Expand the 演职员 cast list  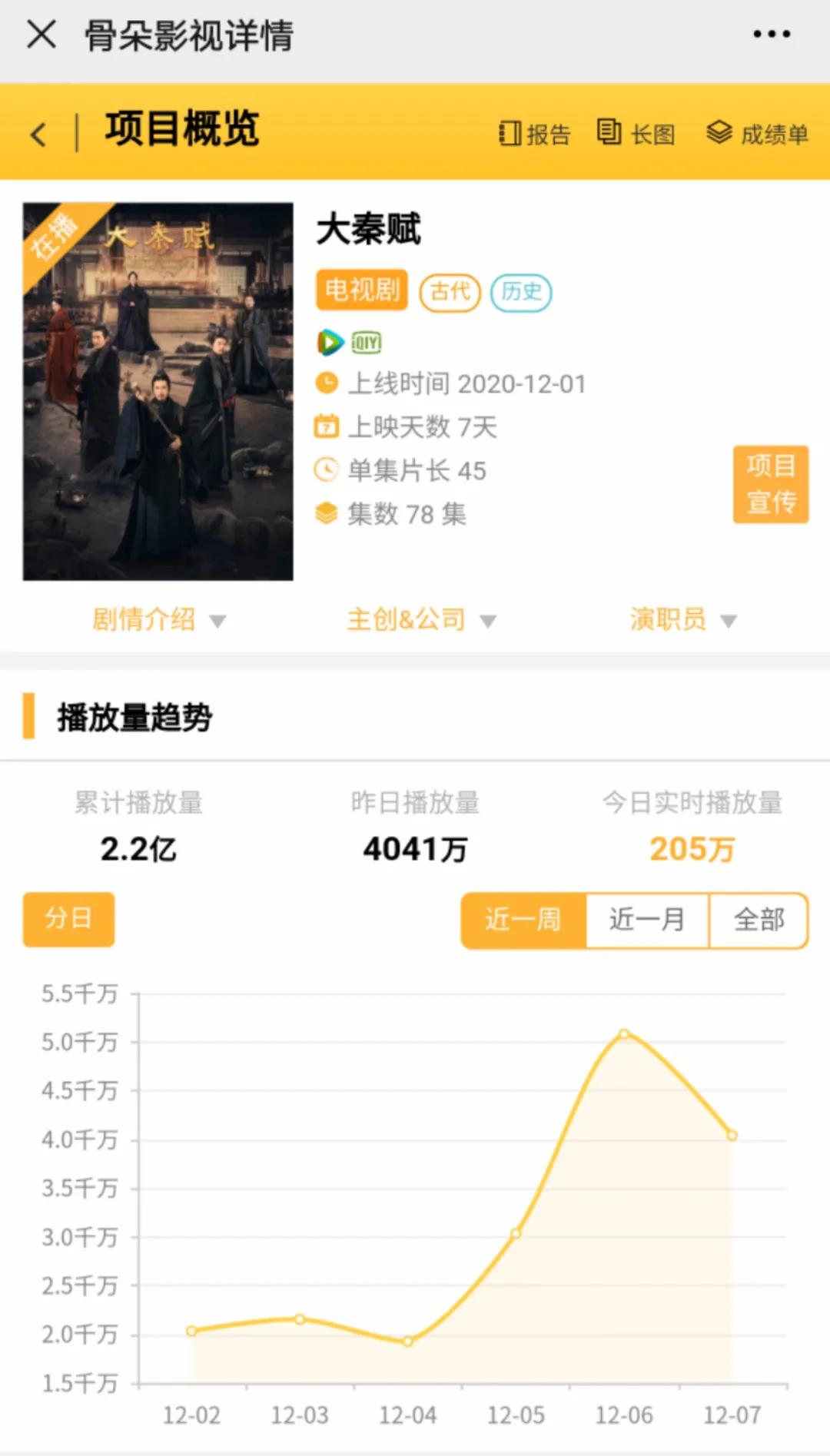tap(682, 619)
